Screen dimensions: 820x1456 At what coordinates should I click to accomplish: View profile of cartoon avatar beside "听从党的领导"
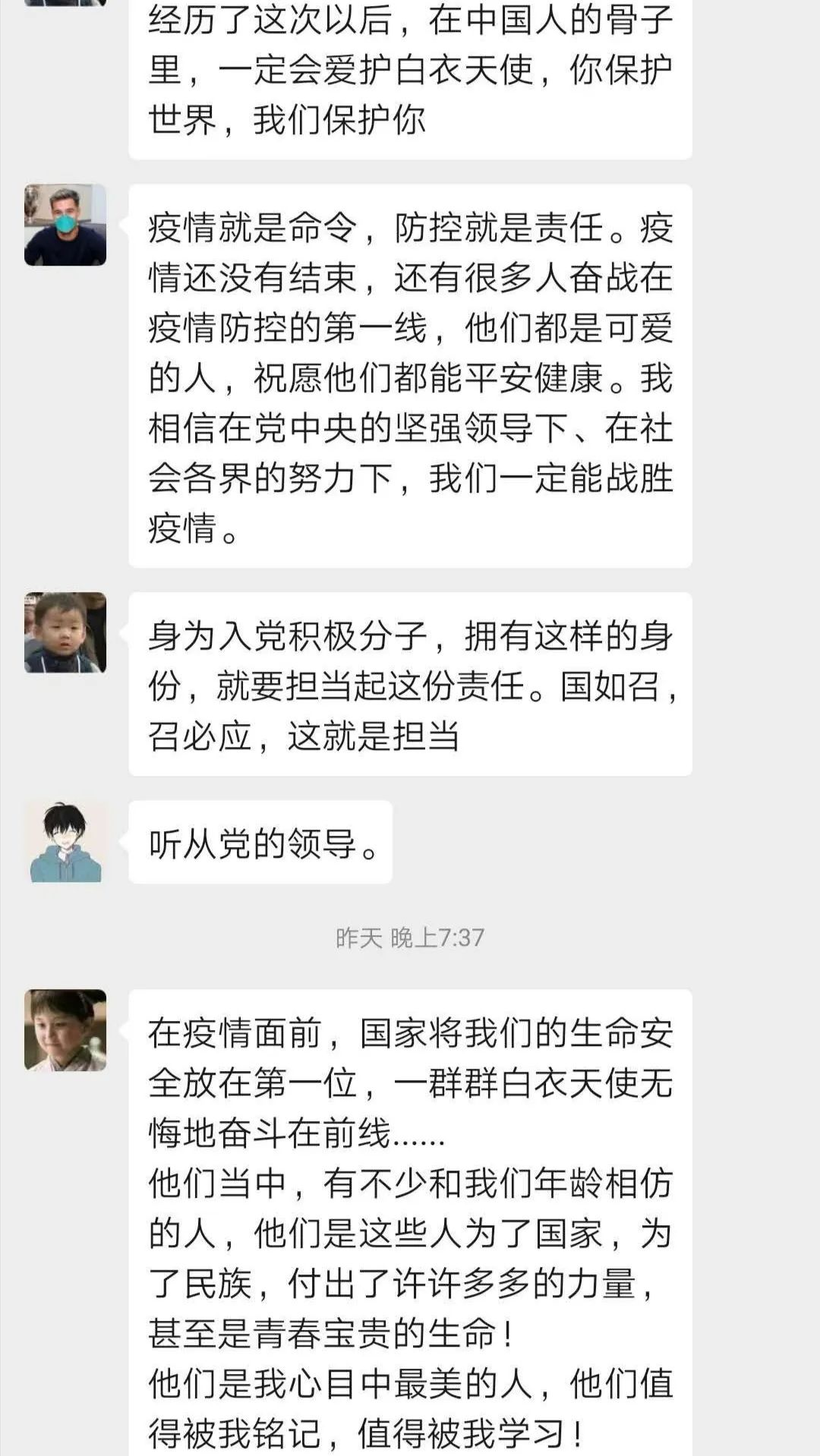pos(65,841)
